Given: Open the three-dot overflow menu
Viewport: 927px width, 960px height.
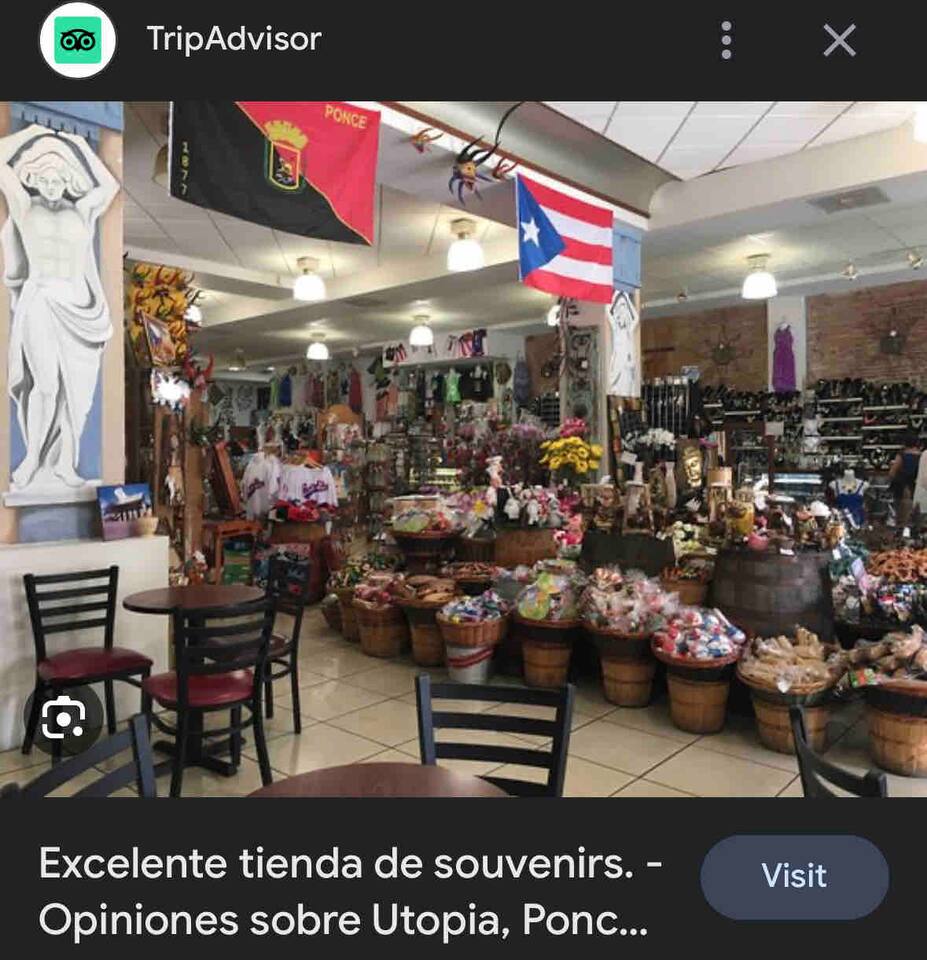Looking at the screenshot, I should [x=726, y=41].
